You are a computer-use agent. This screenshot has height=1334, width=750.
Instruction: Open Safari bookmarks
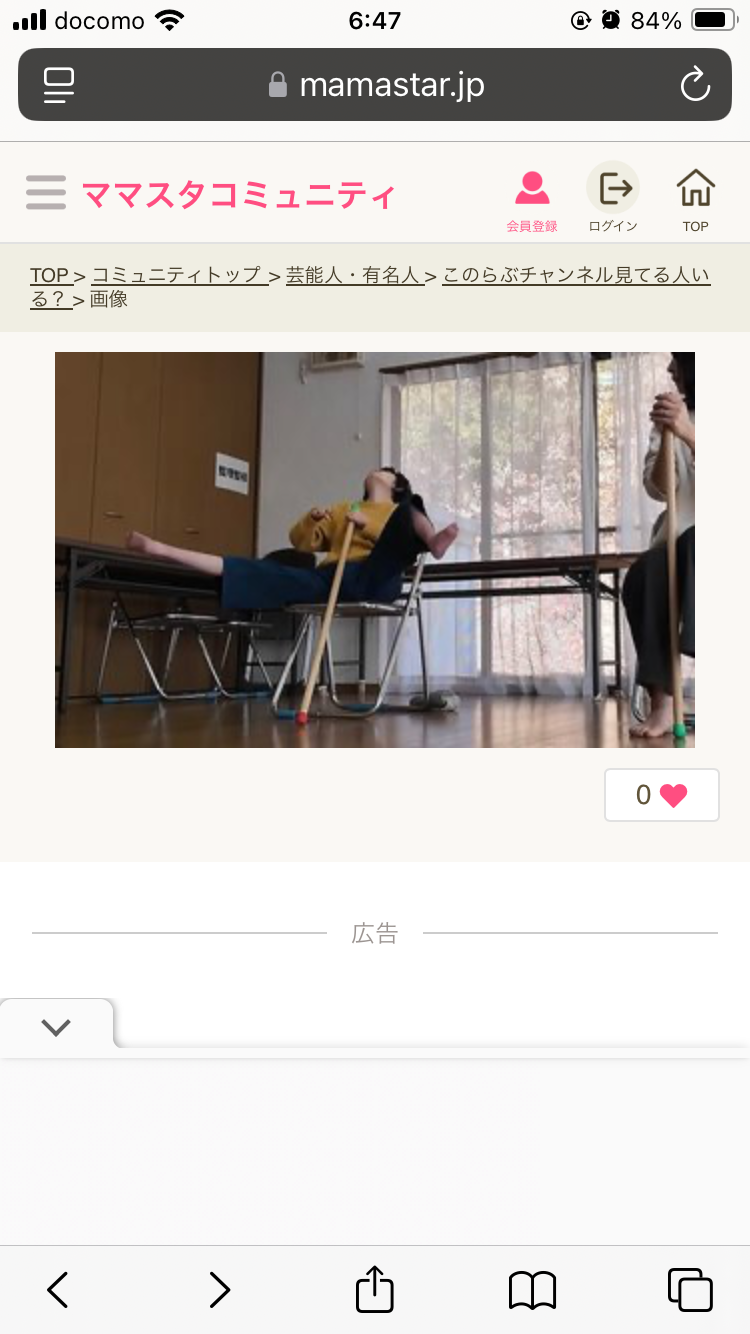533,1290
